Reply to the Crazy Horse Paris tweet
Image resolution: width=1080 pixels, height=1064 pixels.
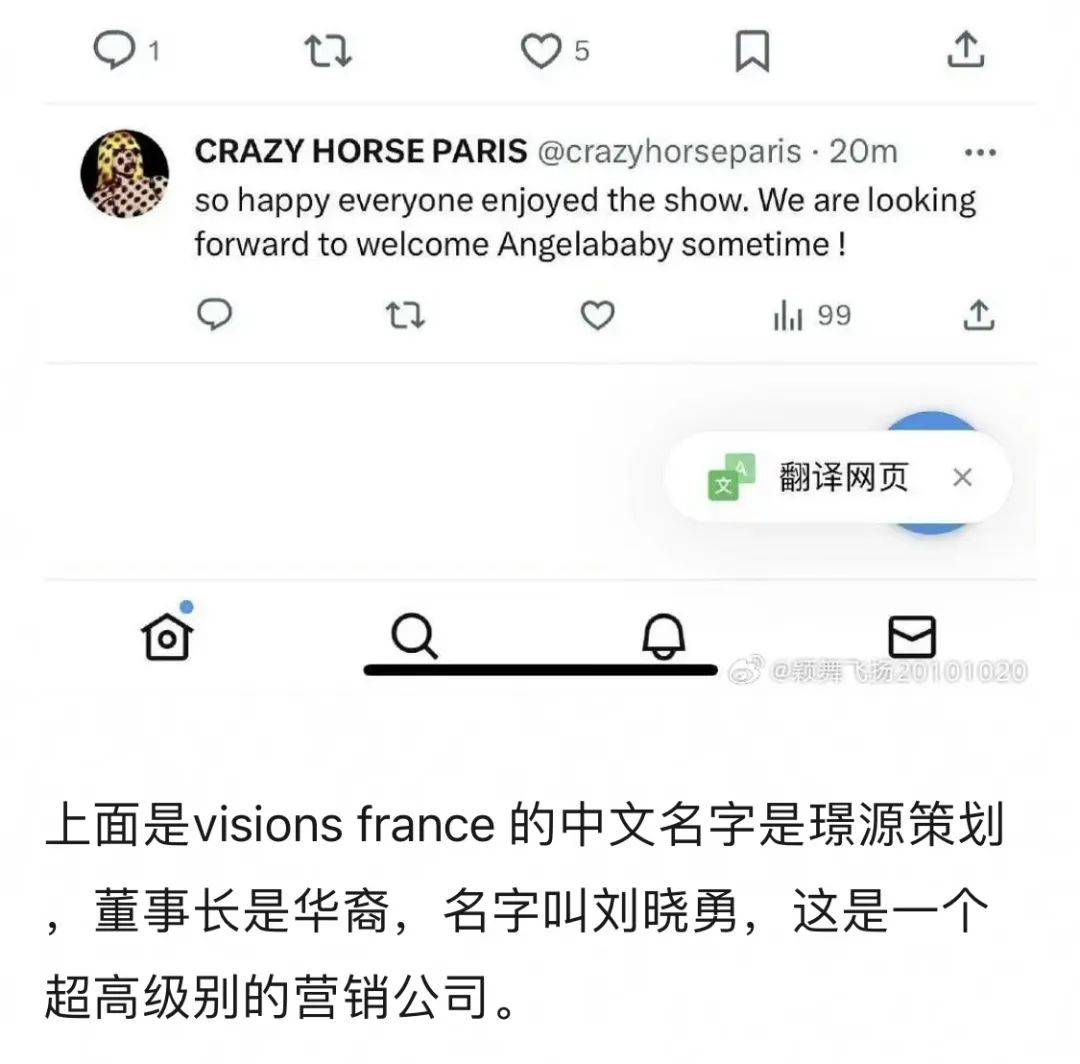click(213, 316)
